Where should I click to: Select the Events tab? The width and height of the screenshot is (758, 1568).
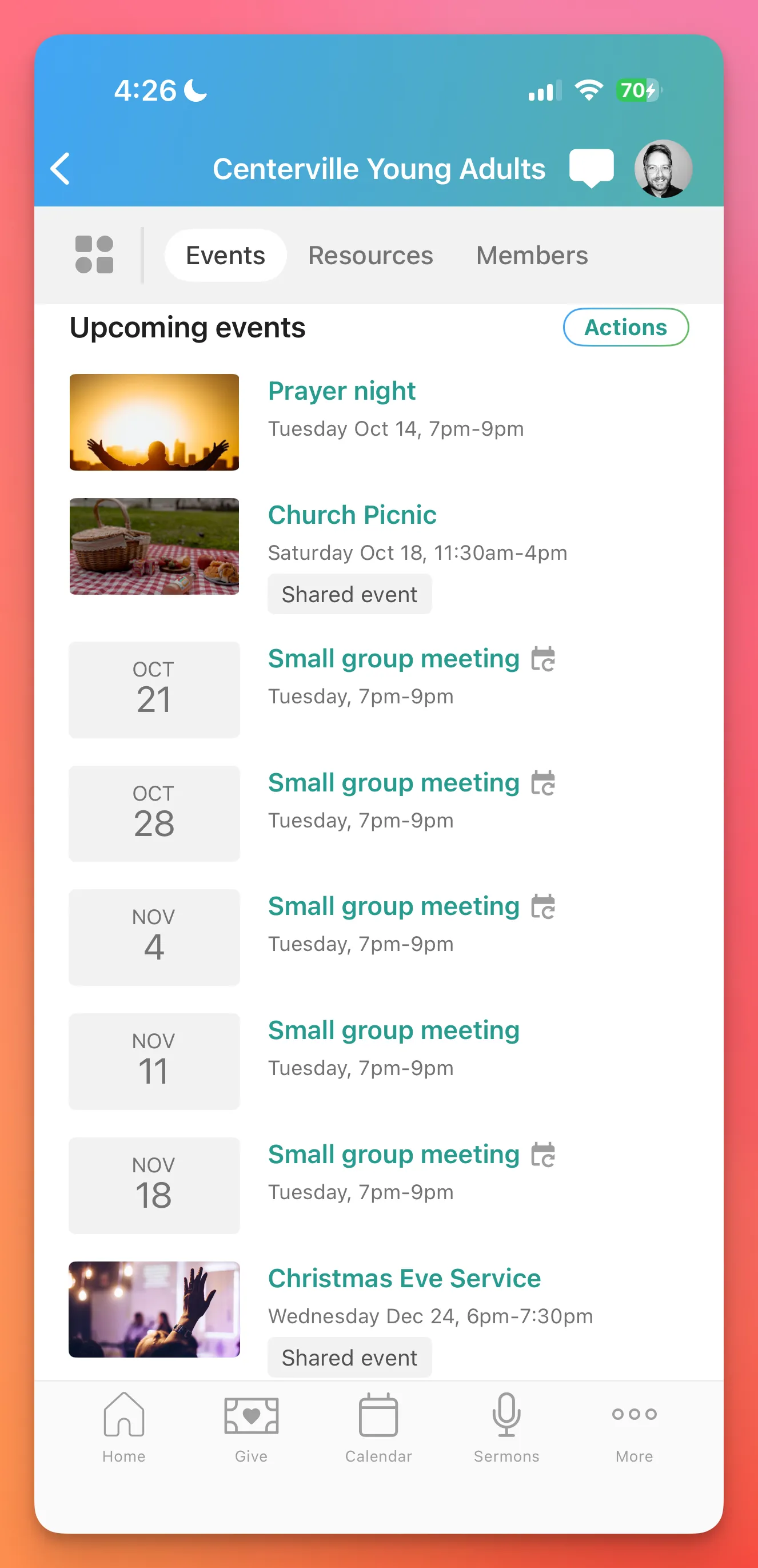[225, 256]
